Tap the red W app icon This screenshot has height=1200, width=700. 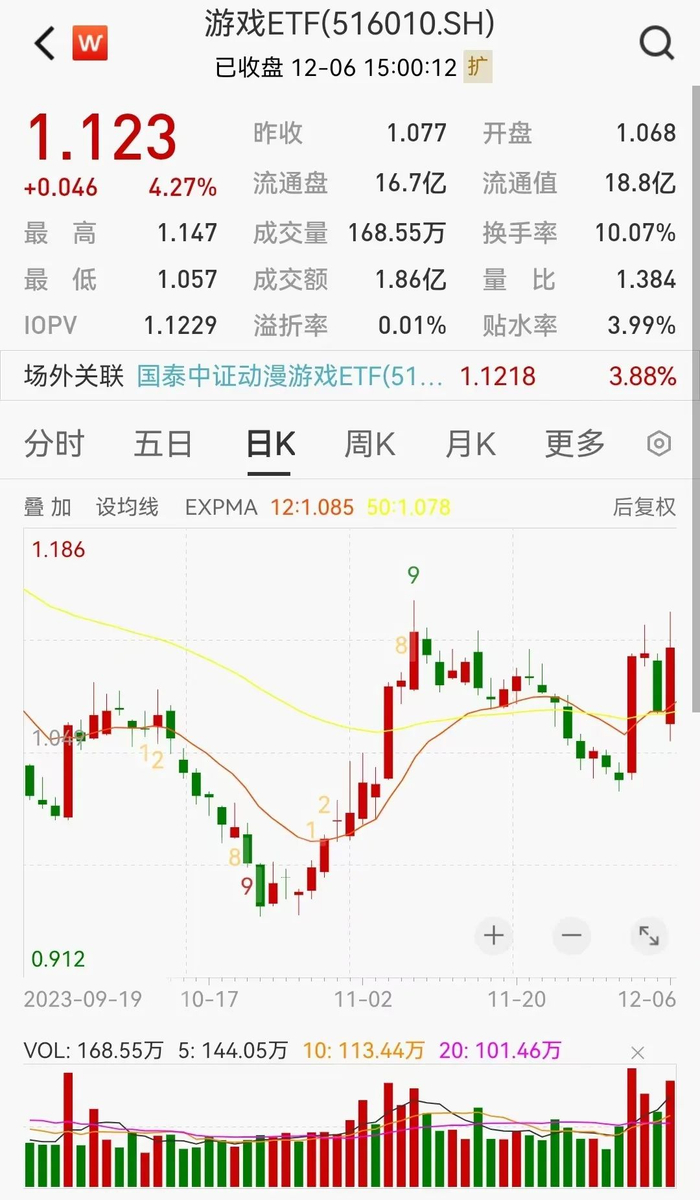click(90, 44)
